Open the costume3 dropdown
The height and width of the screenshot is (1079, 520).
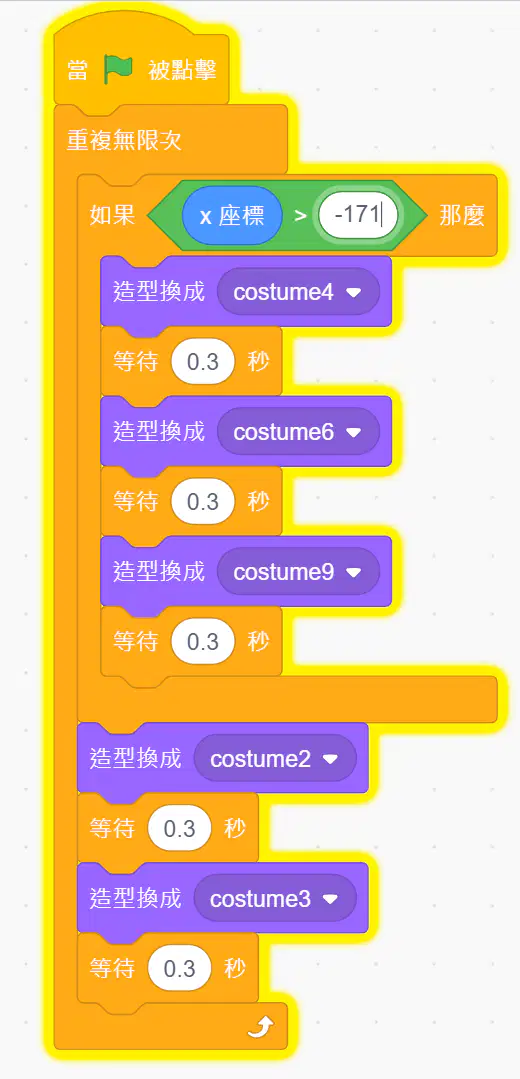click(x=275, y=899)
